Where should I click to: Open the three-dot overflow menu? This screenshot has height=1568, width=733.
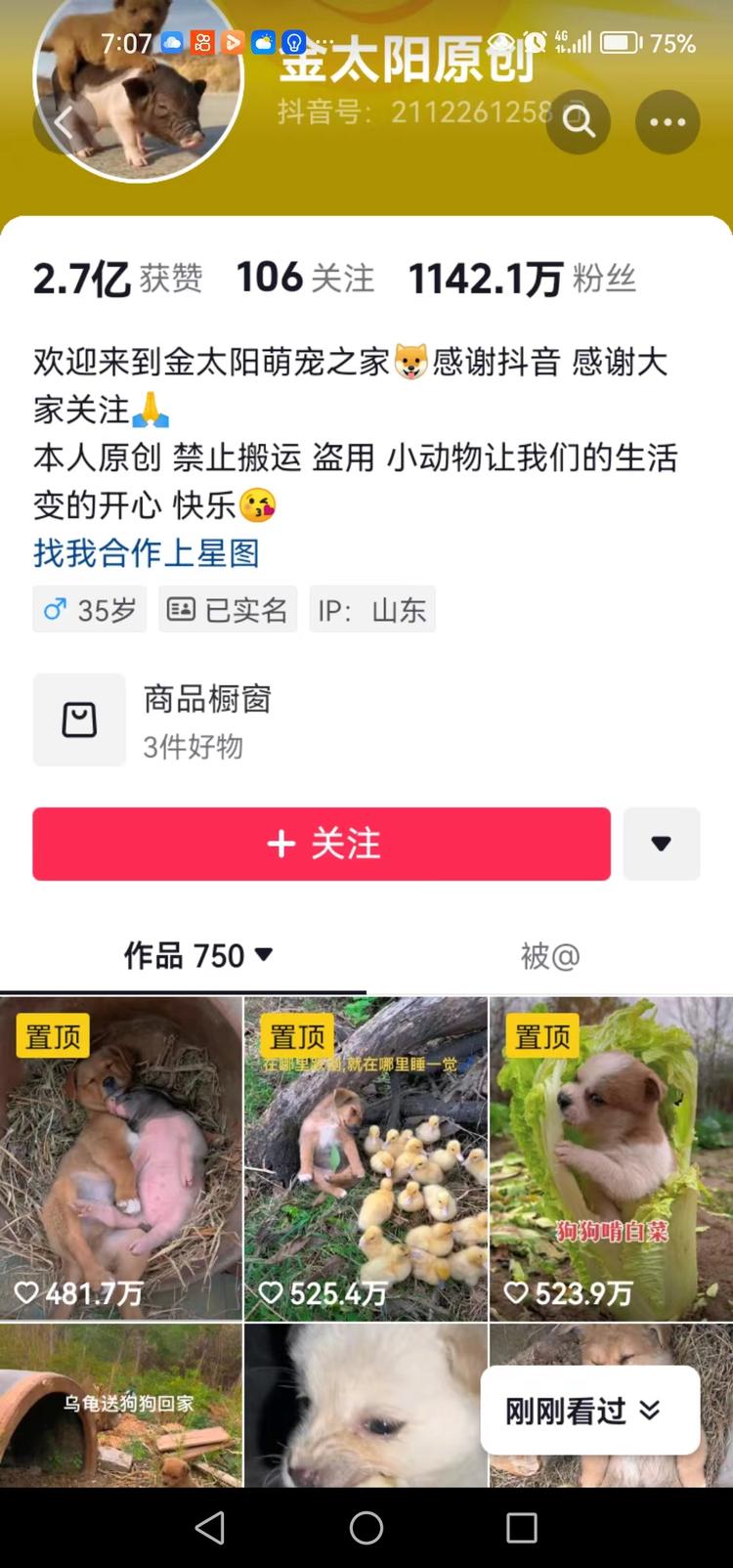point(668,122)
